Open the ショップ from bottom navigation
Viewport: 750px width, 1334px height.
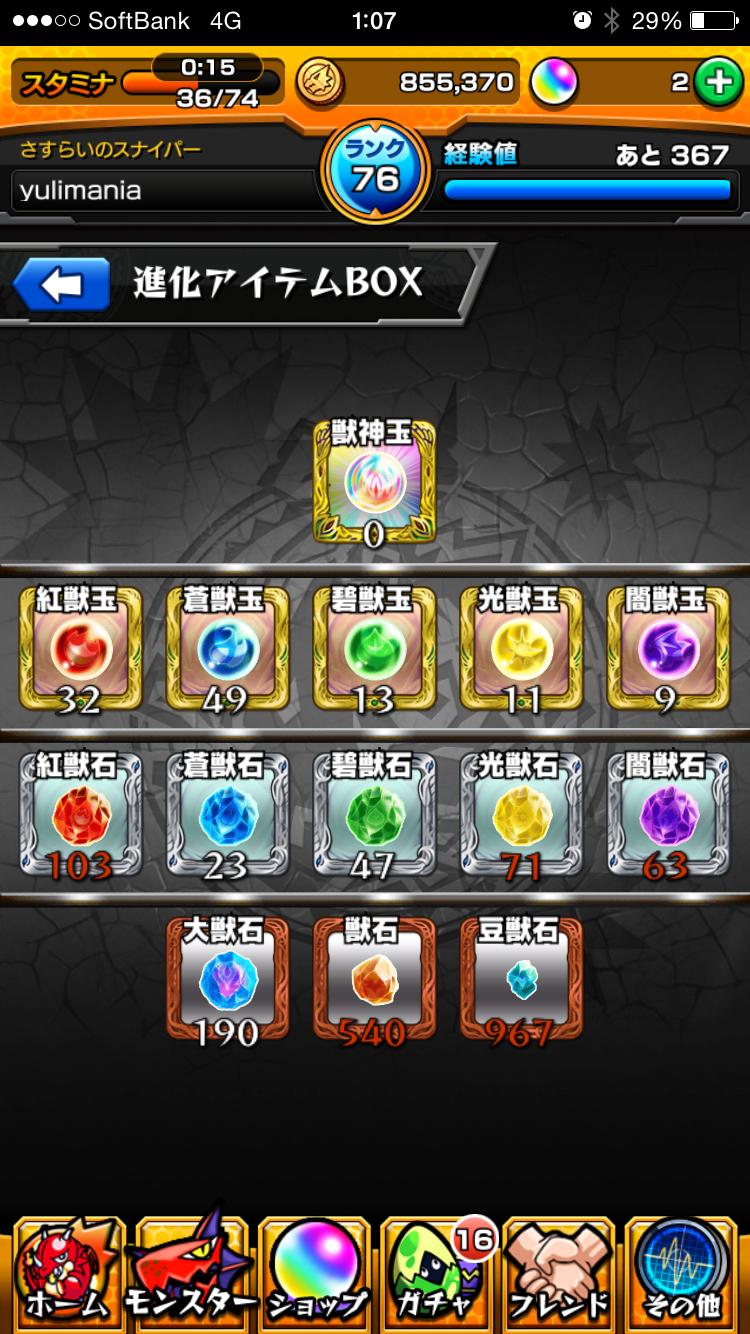(313, 1270)
